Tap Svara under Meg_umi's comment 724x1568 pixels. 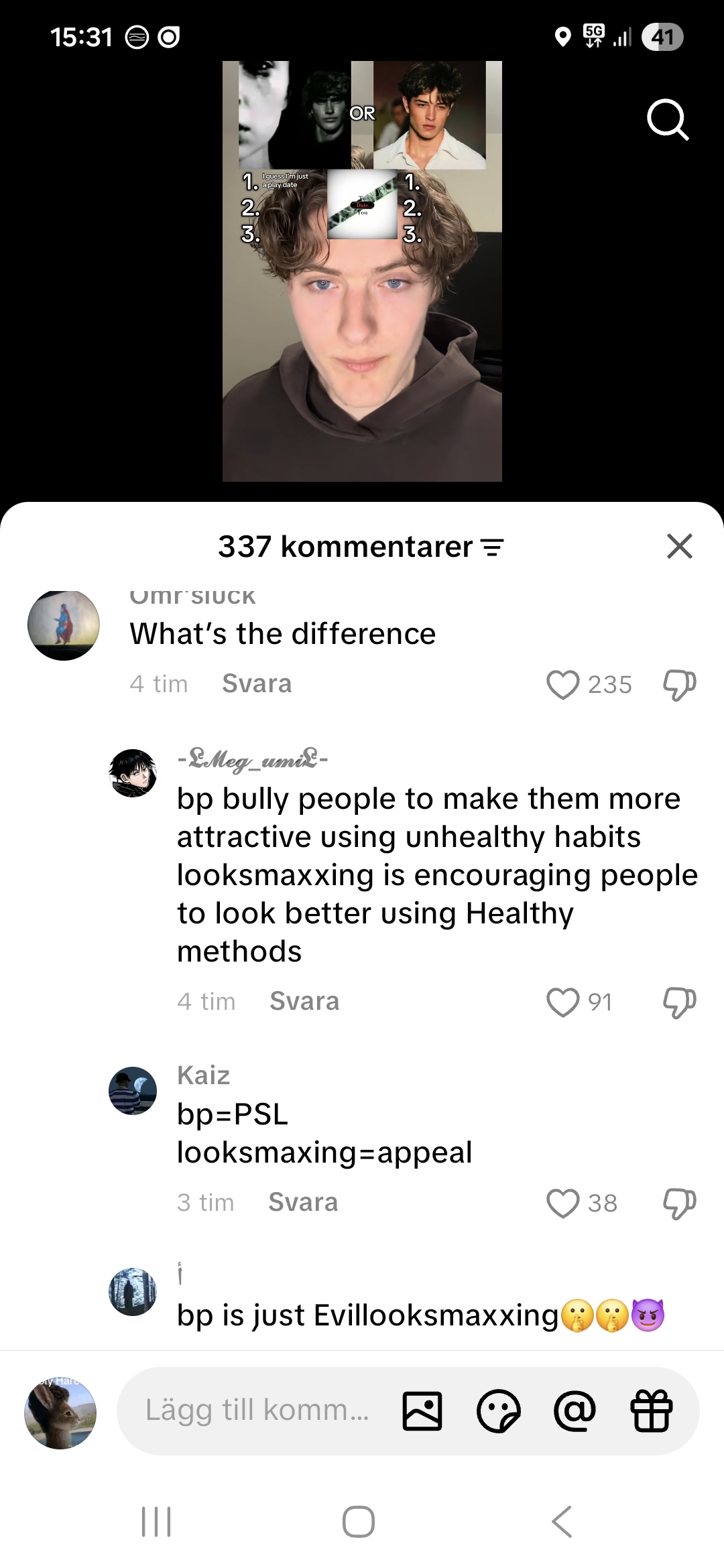[x=304, y=1001]
